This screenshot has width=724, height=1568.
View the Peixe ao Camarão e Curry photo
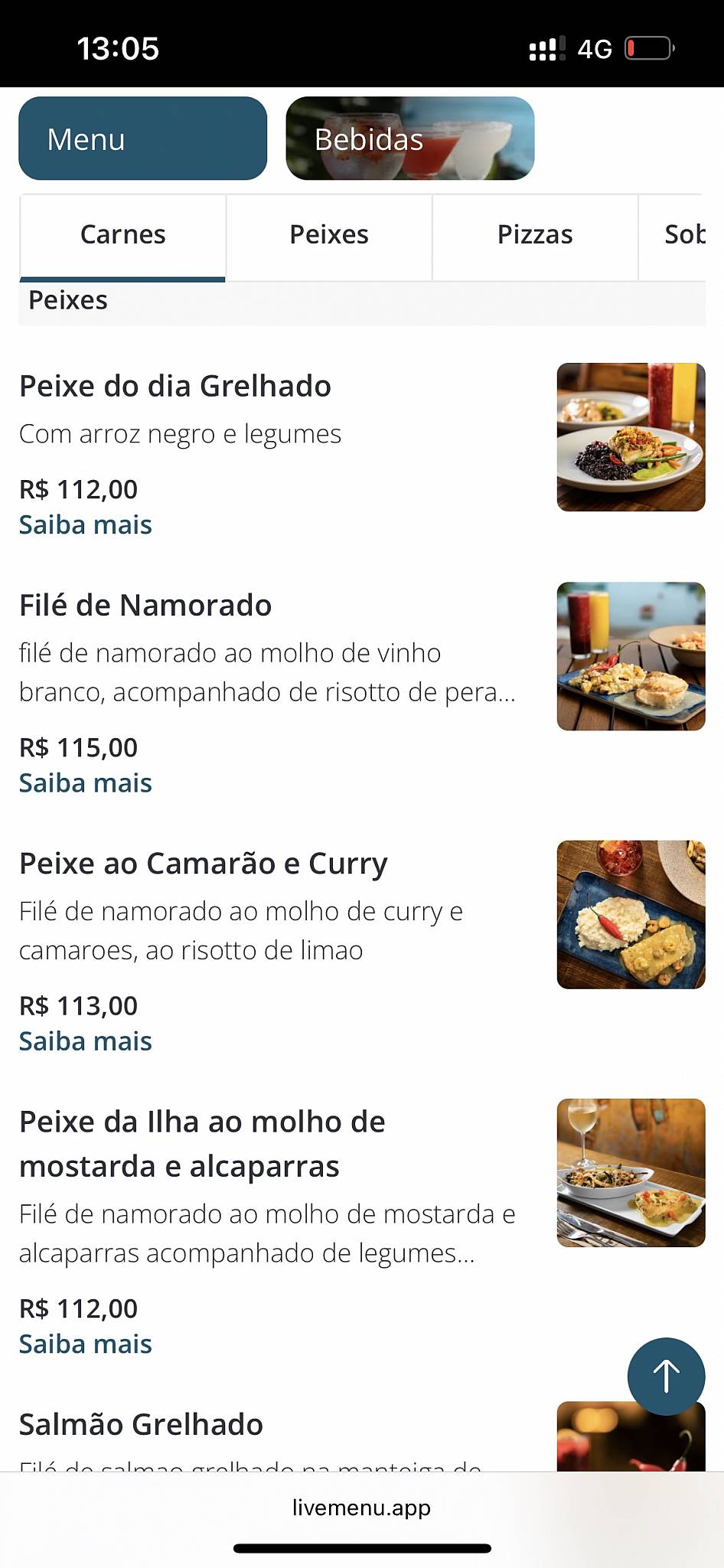(x=631, y=914)
